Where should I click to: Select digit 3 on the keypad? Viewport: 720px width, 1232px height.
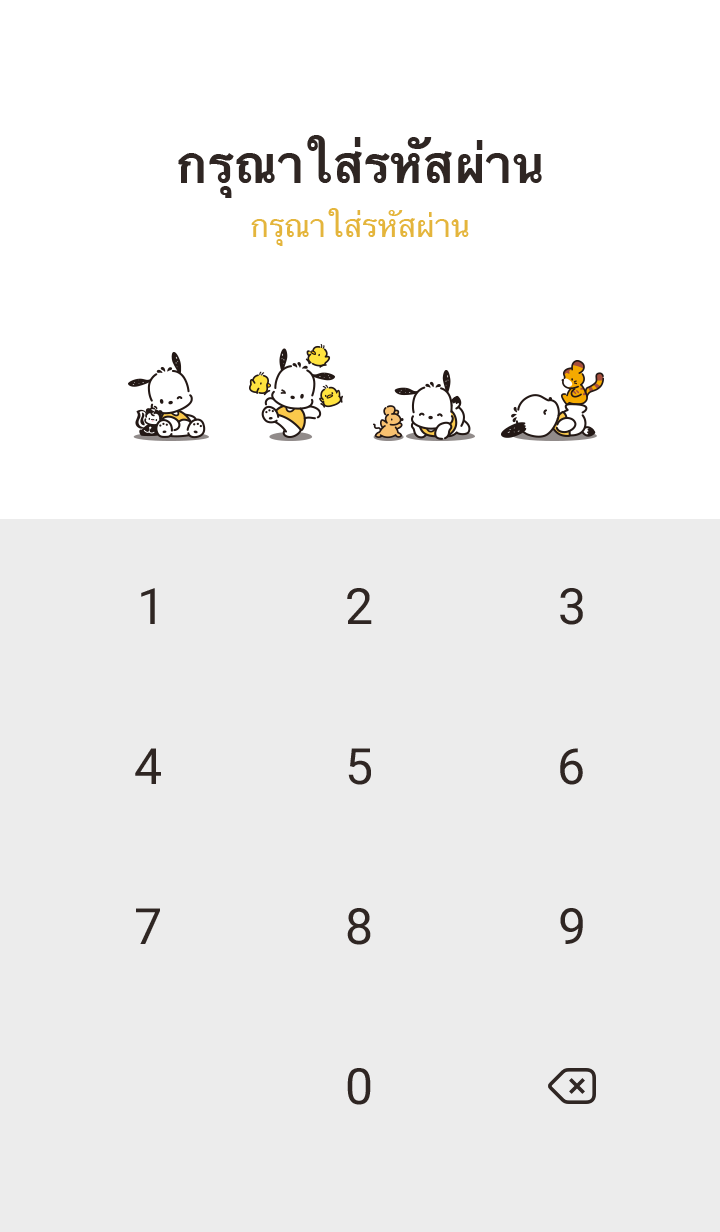(x=571, y=608)
